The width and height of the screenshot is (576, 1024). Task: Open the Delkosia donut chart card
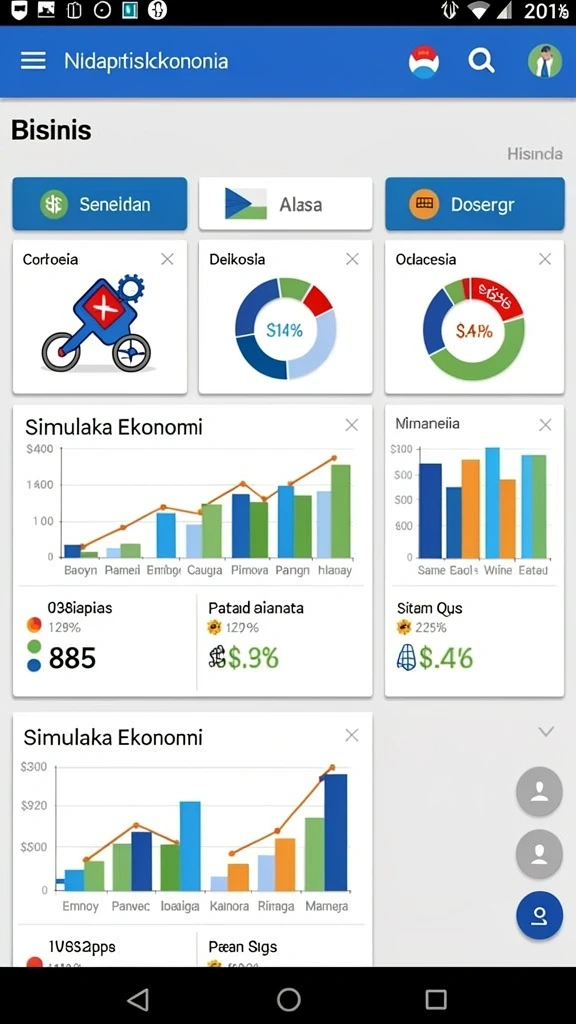(285, 317)
